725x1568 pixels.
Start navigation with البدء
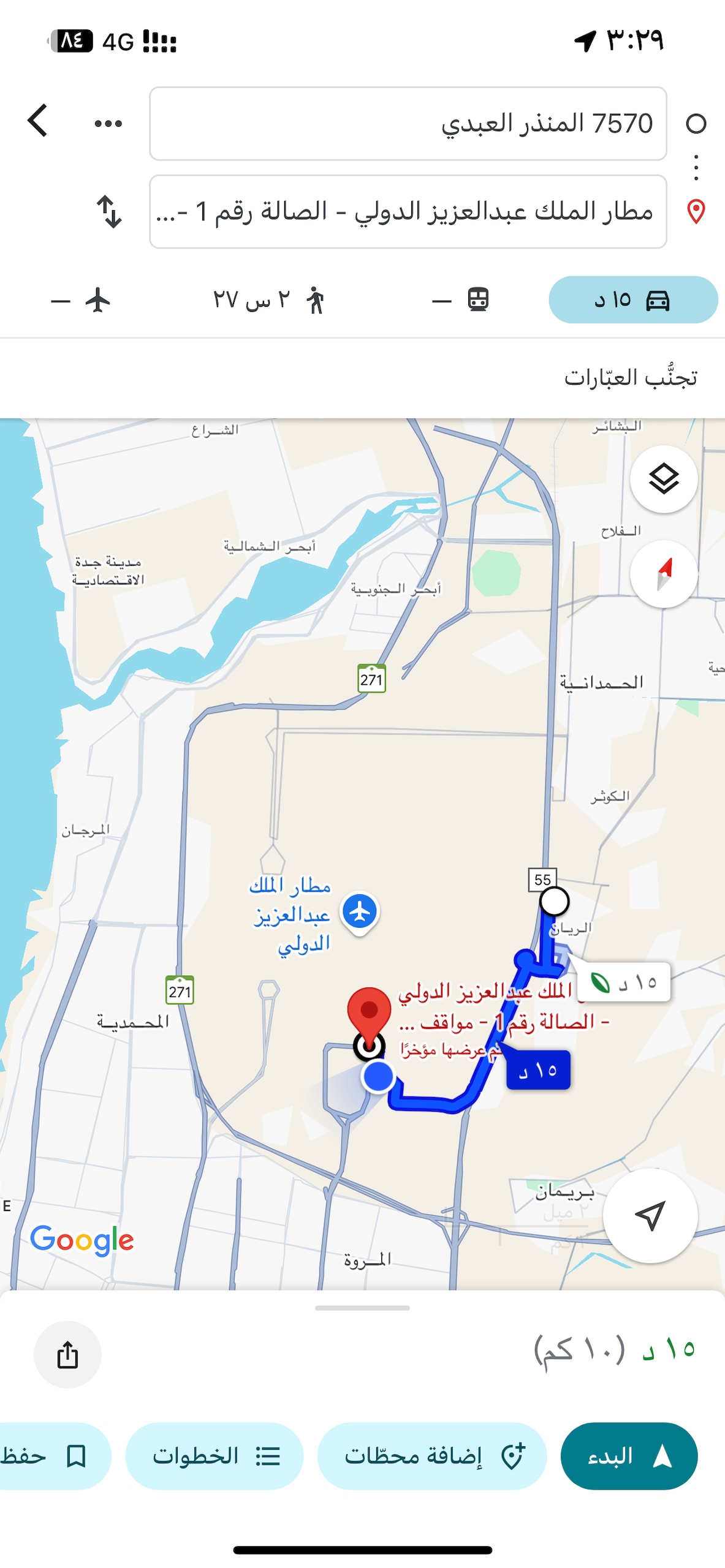(629, 1455)
